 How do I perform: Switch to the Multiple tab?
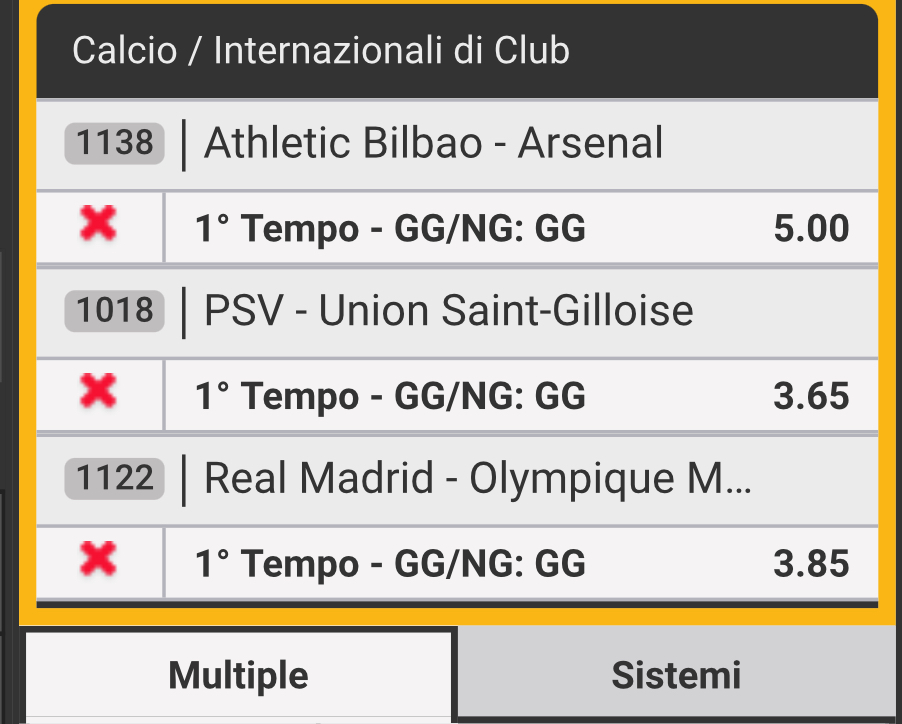(238, 675)
